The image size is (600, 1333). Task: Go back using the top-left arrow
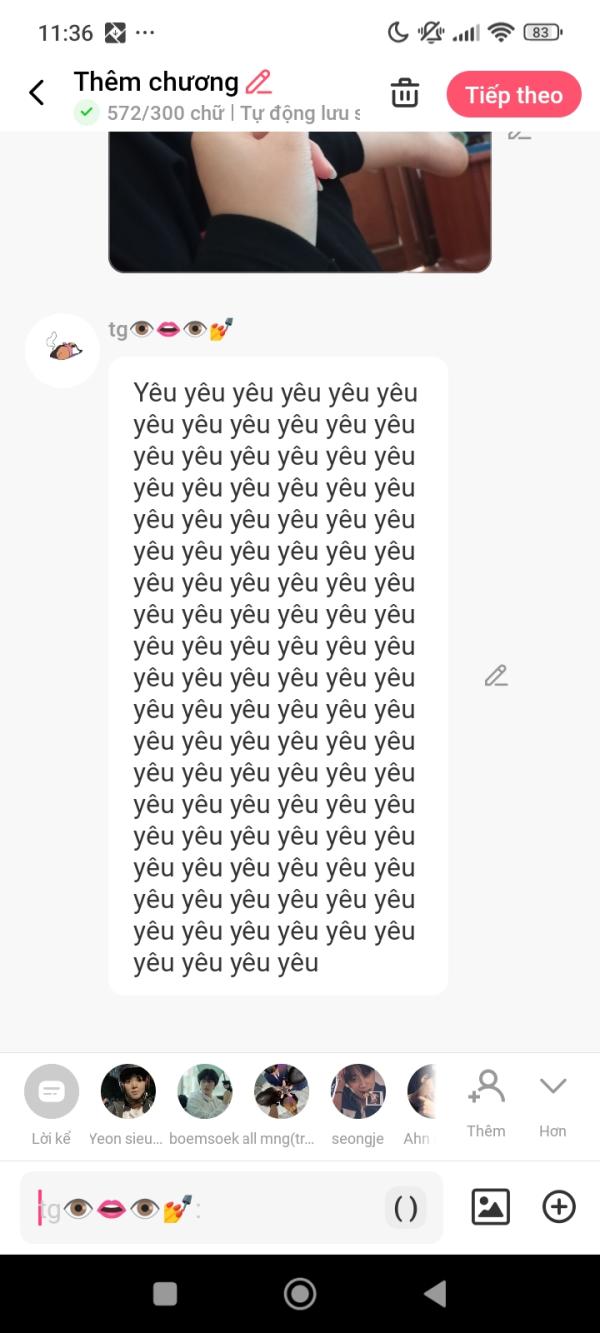[x=37, y=94]
